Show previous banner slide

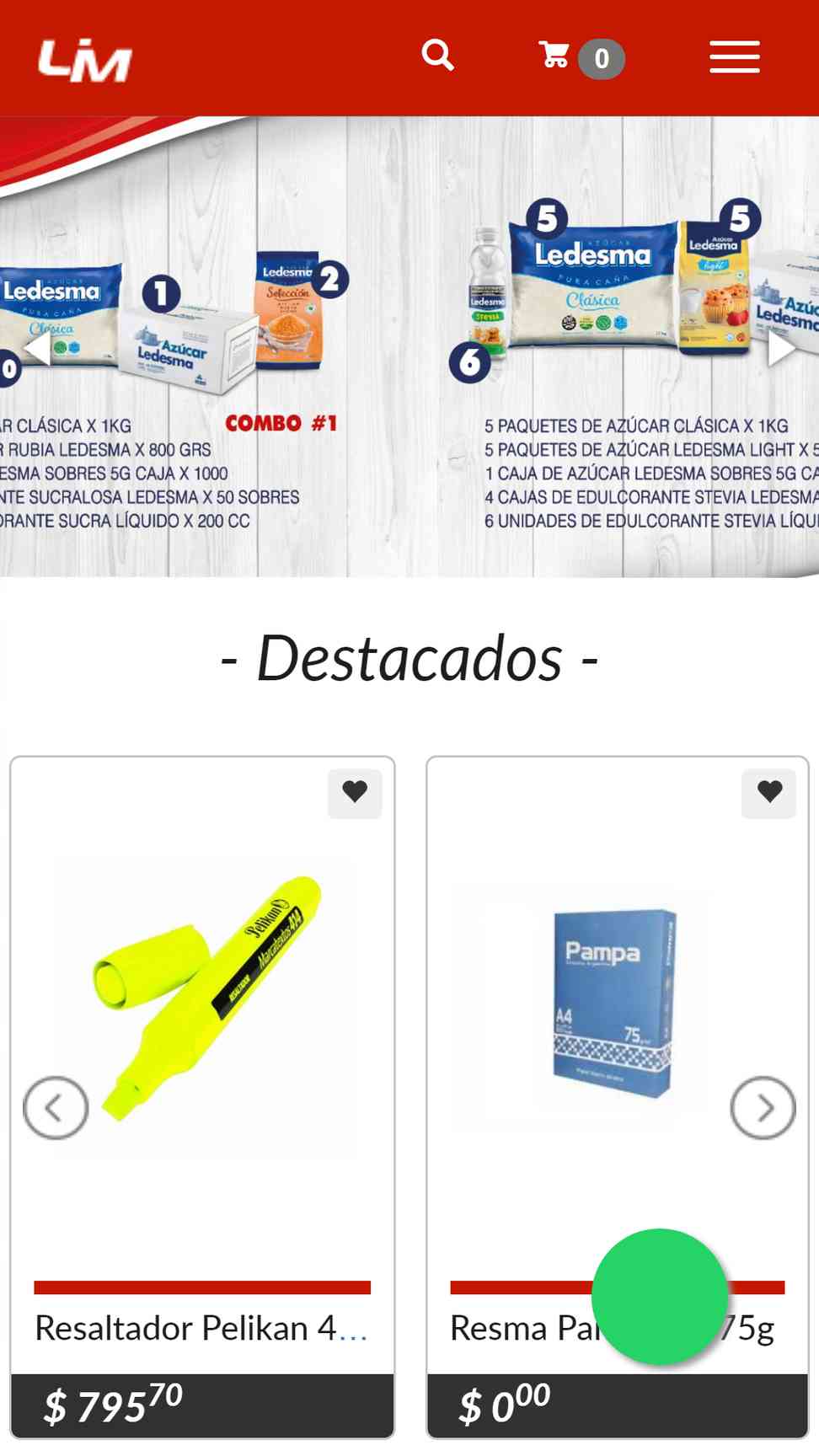coord(36,348)
